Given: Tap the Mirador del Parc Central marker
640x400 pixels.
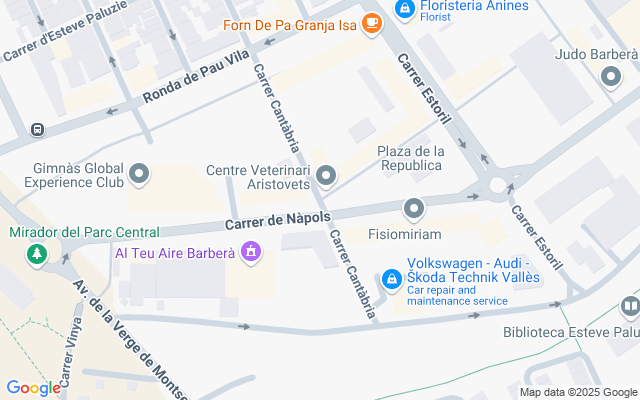Looking at the screenshot, I should (x=37, y=254).
